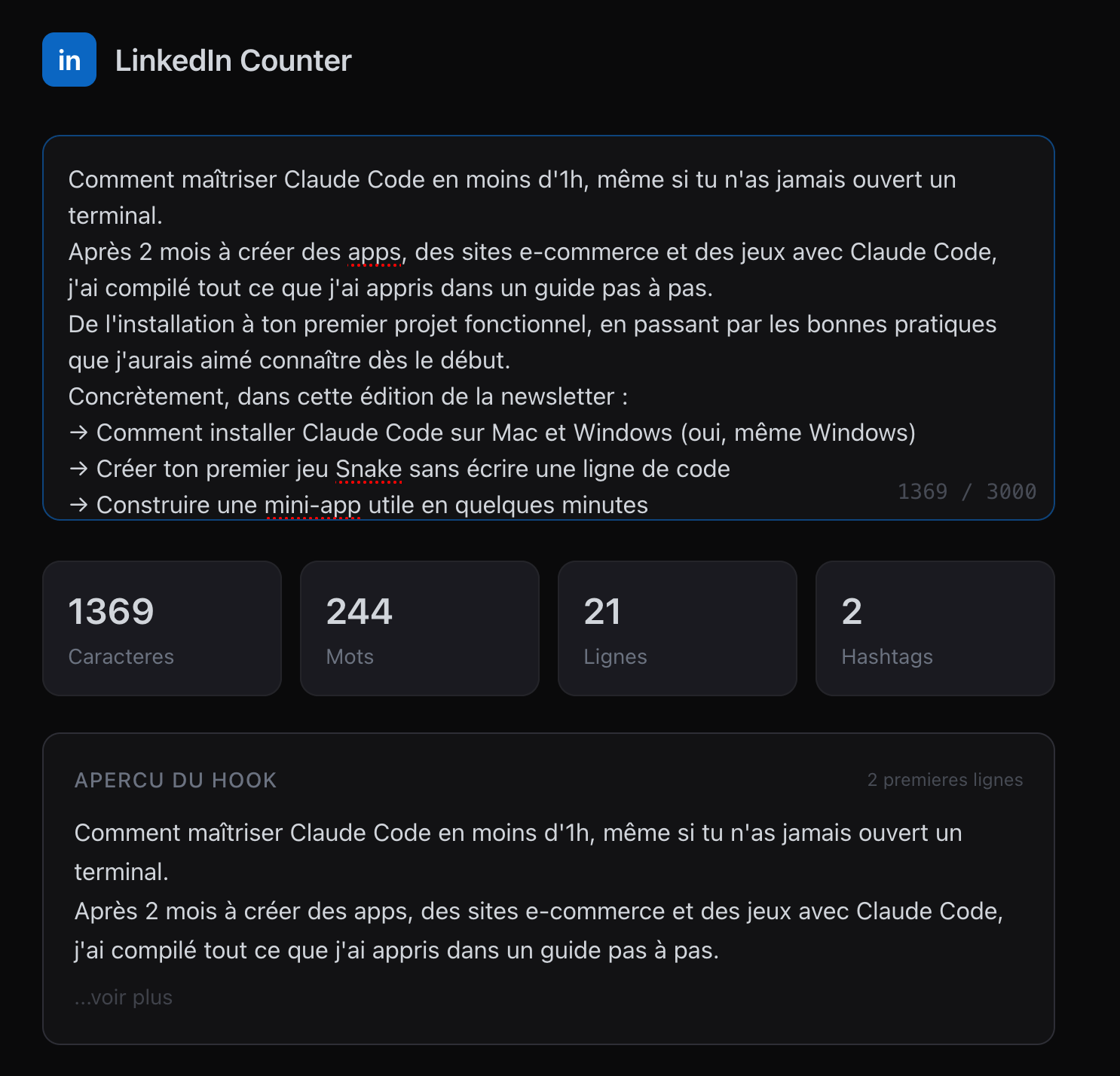Expand the hook preview with voir plus
Screen dimensions: 1120x1076
click(124, 998)
